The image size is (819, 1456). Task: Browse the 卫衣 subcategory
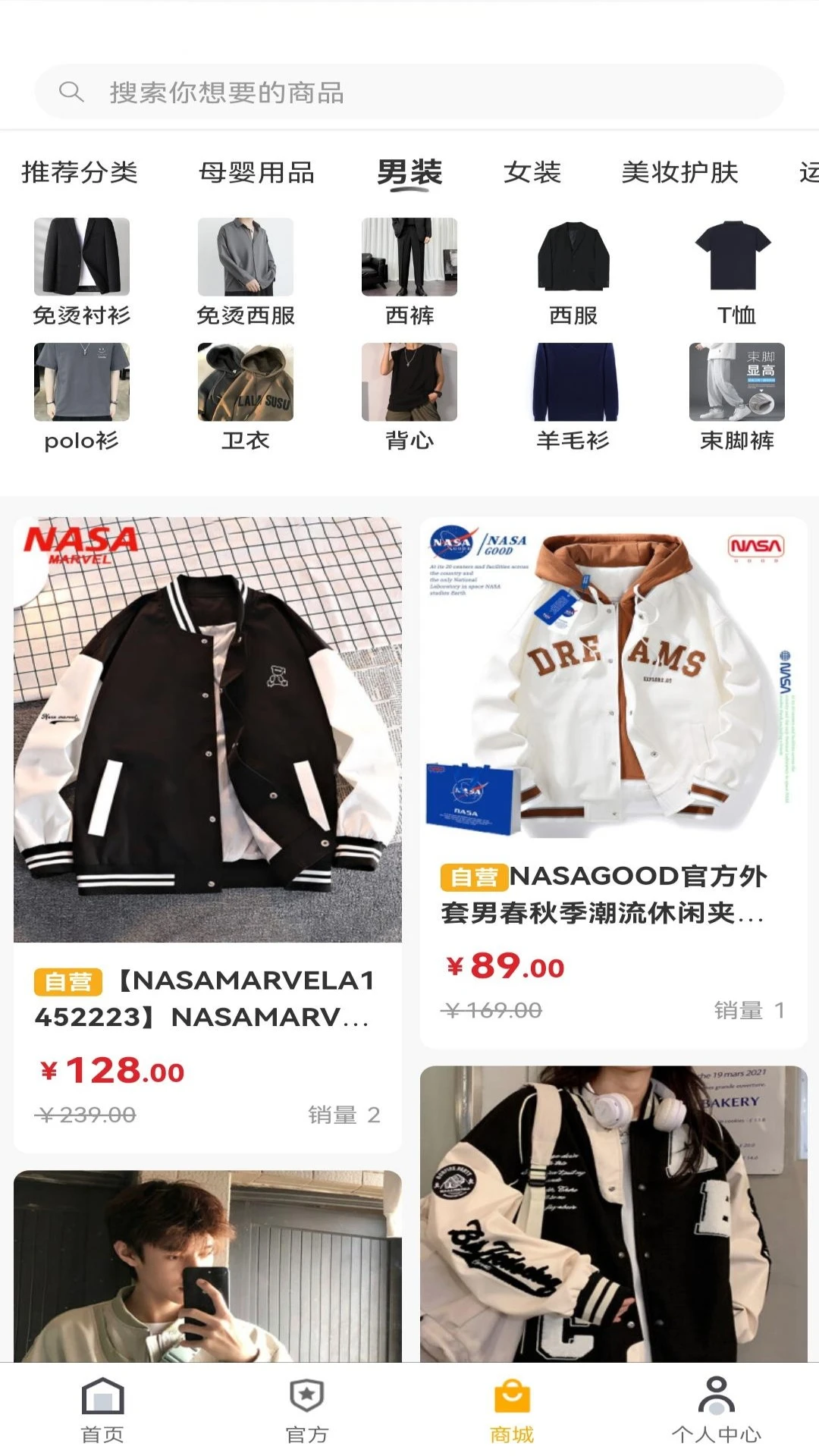click(246, 397)
